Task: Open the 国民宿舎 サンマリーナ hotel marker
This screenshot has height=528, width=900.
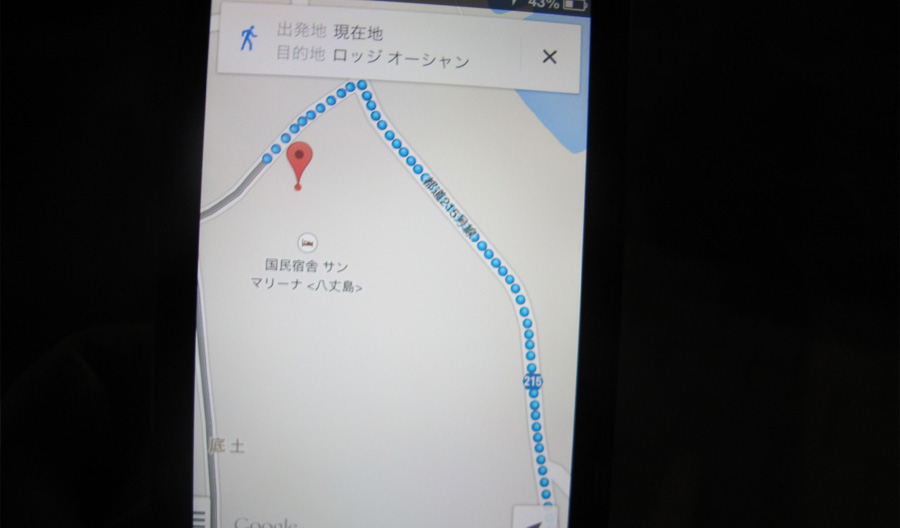Action: (x=308, y=241)
